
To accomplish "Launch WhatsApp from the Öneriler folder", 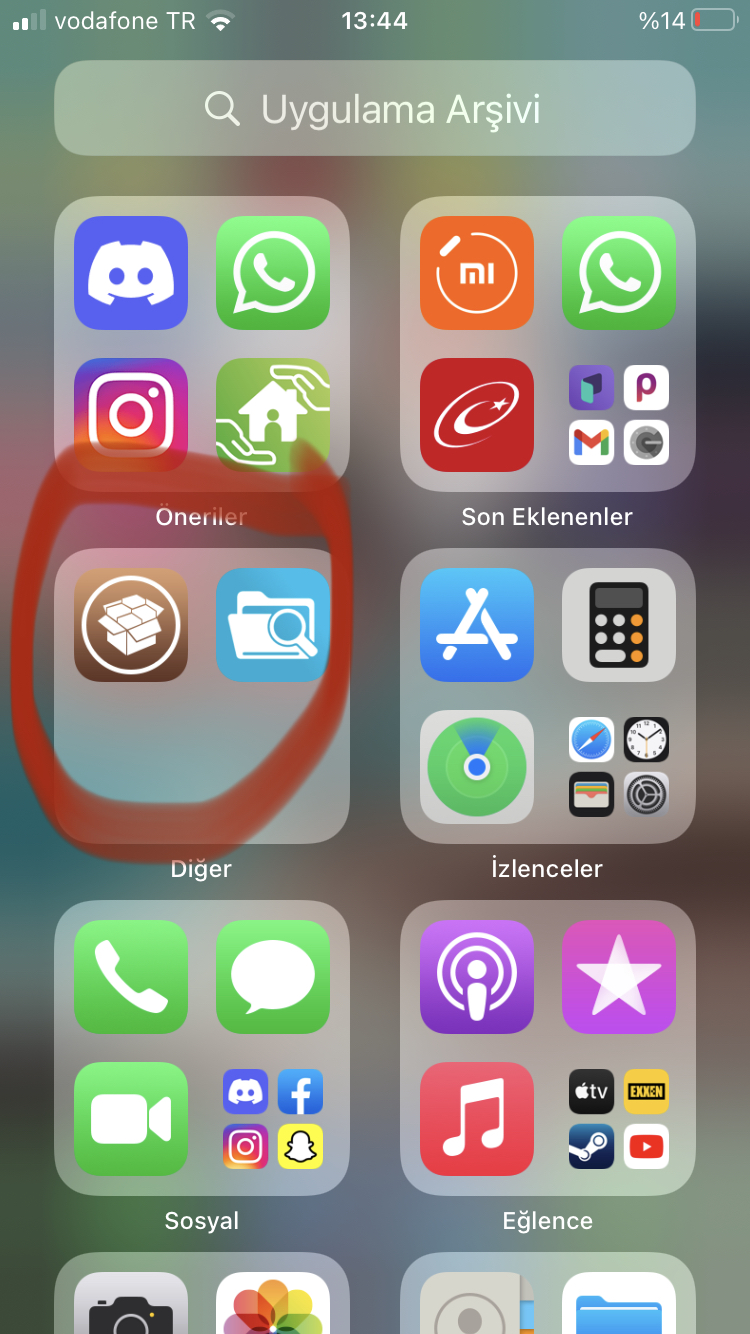I will pyautogui.click(x=273, y=273).
